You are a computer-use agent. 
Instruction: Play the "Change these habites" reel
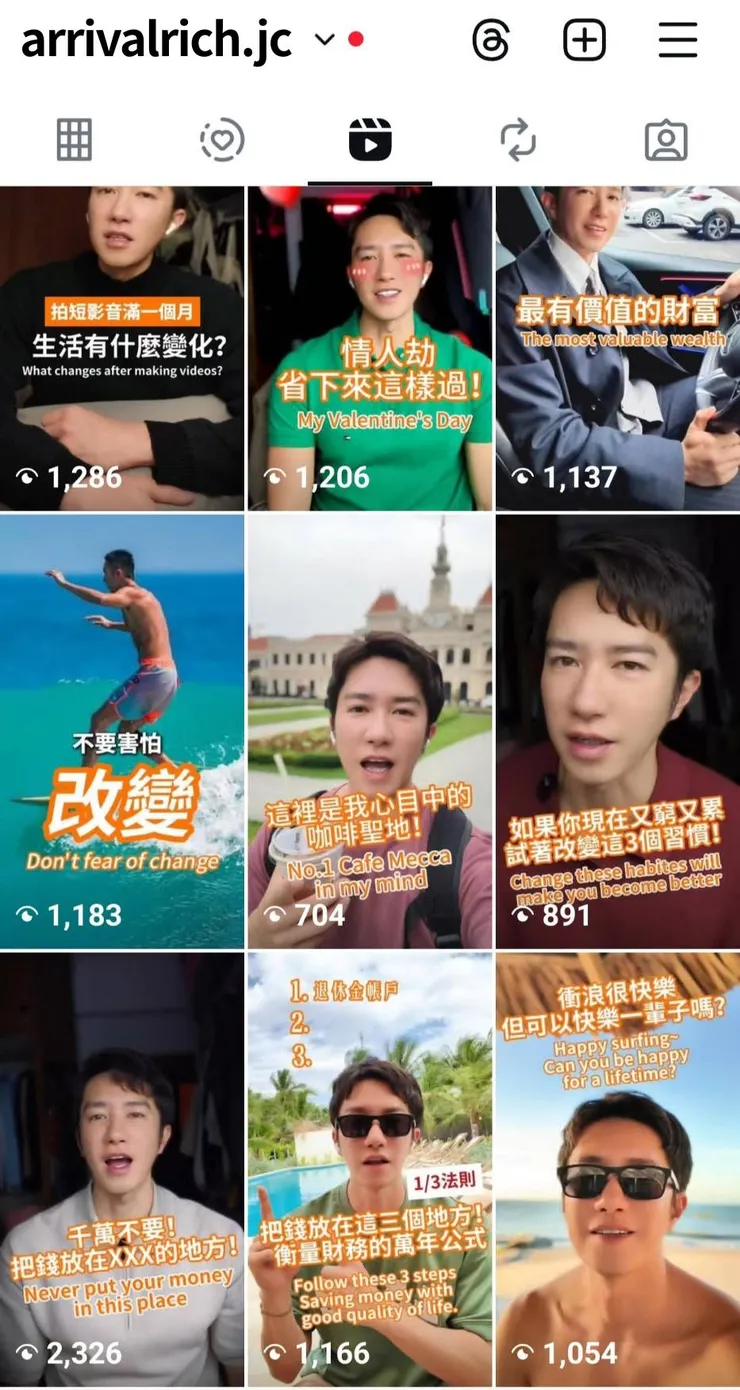tap(618, 731)
